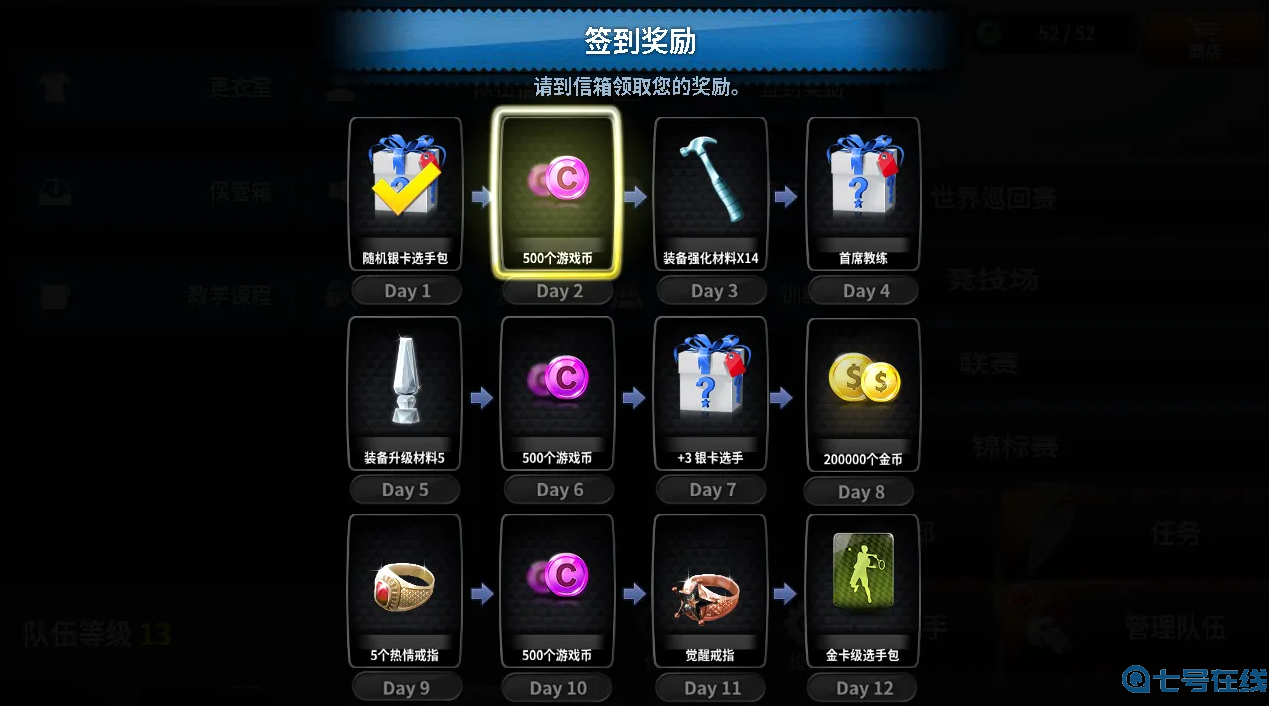Viewport: 1269px width, 706px height.
Task: Open the Day 4 head coach reward
Action: click(863, 194)
